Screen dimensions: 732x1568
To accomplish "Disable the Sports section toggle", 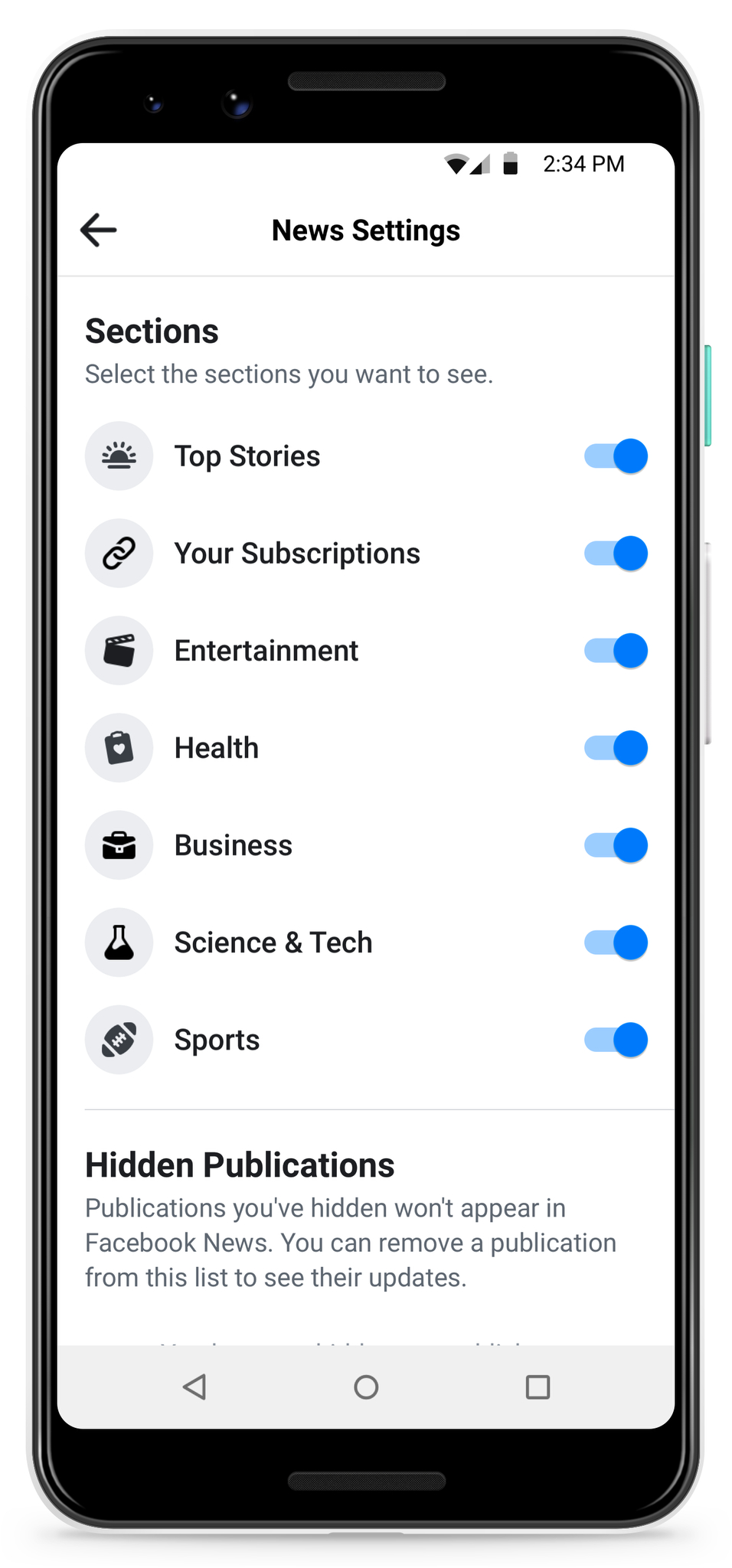I will (616, 1040).
